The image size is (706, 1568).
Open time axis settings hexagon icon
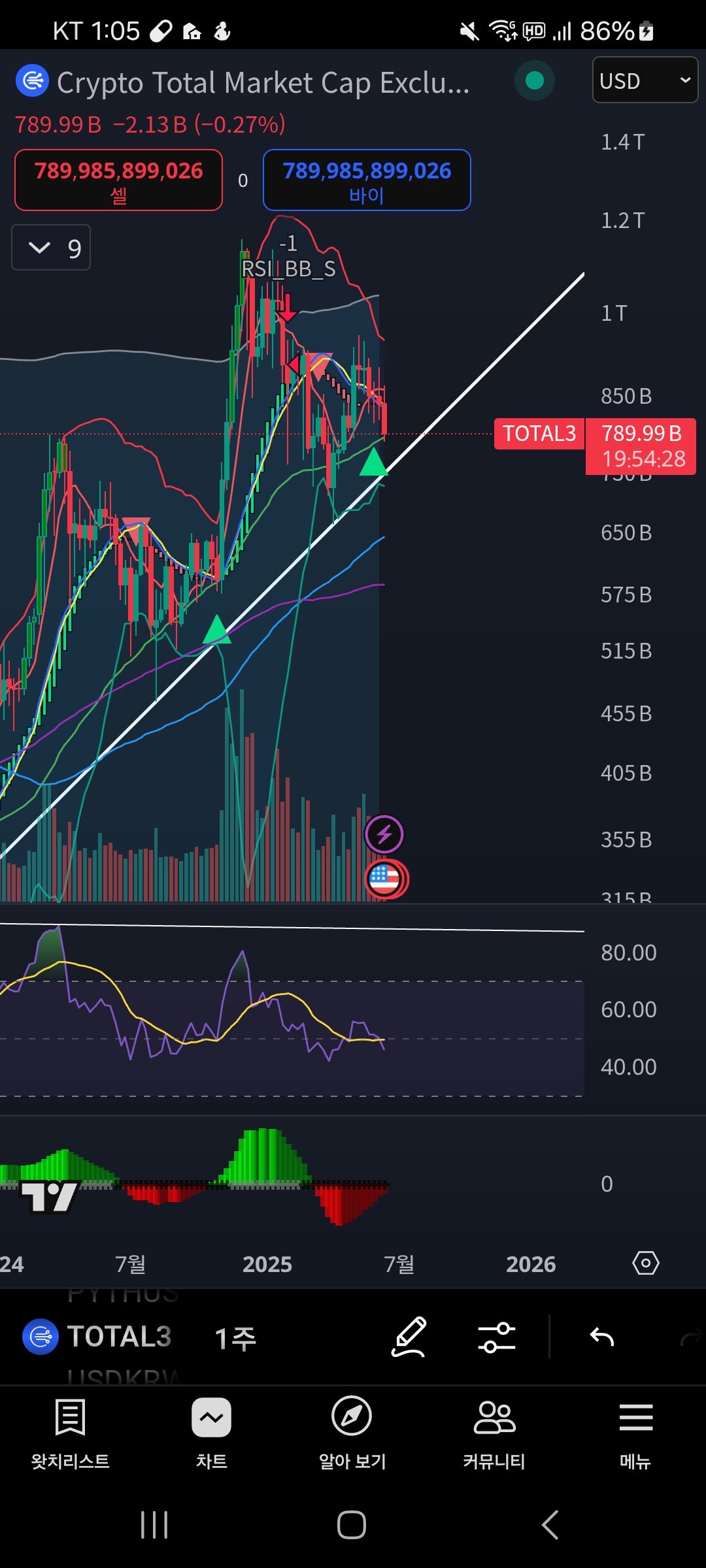coord(645,1263)
